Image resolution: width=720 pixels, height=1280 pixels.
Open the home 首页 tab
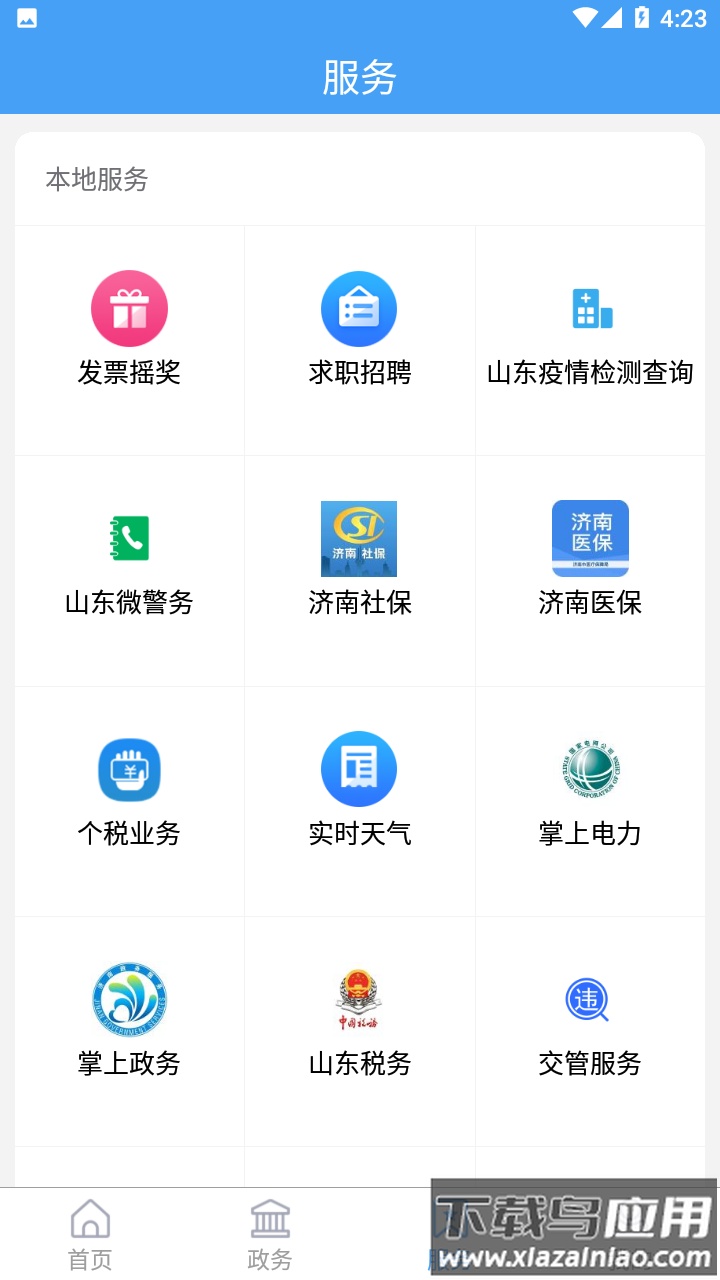[x=89, y=1232]
